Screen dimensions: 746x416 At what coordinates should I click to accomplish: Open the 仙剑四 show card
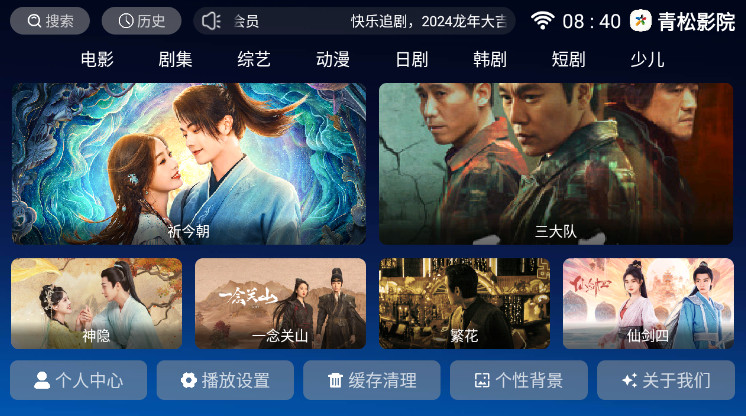pos(648,303)
